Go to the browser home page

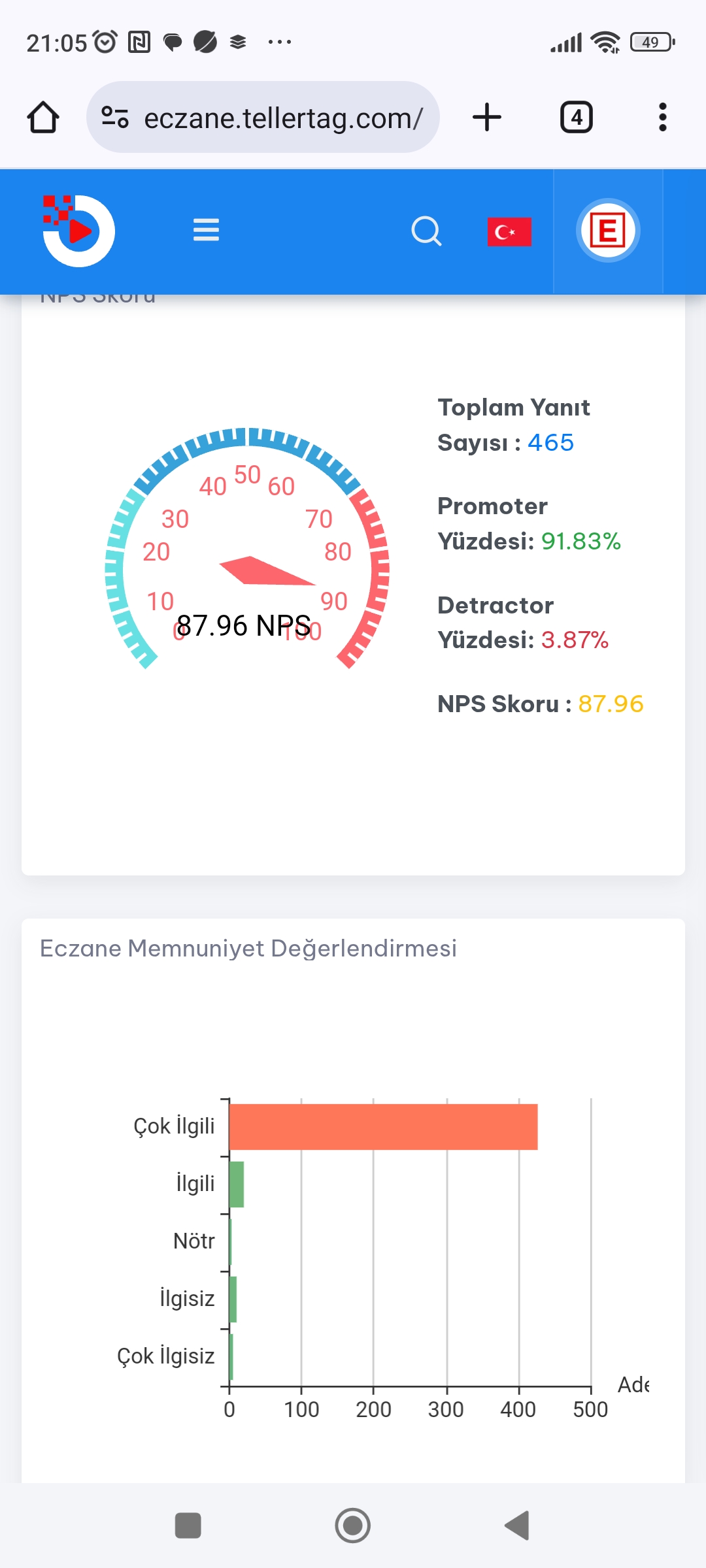coord(43,118)
